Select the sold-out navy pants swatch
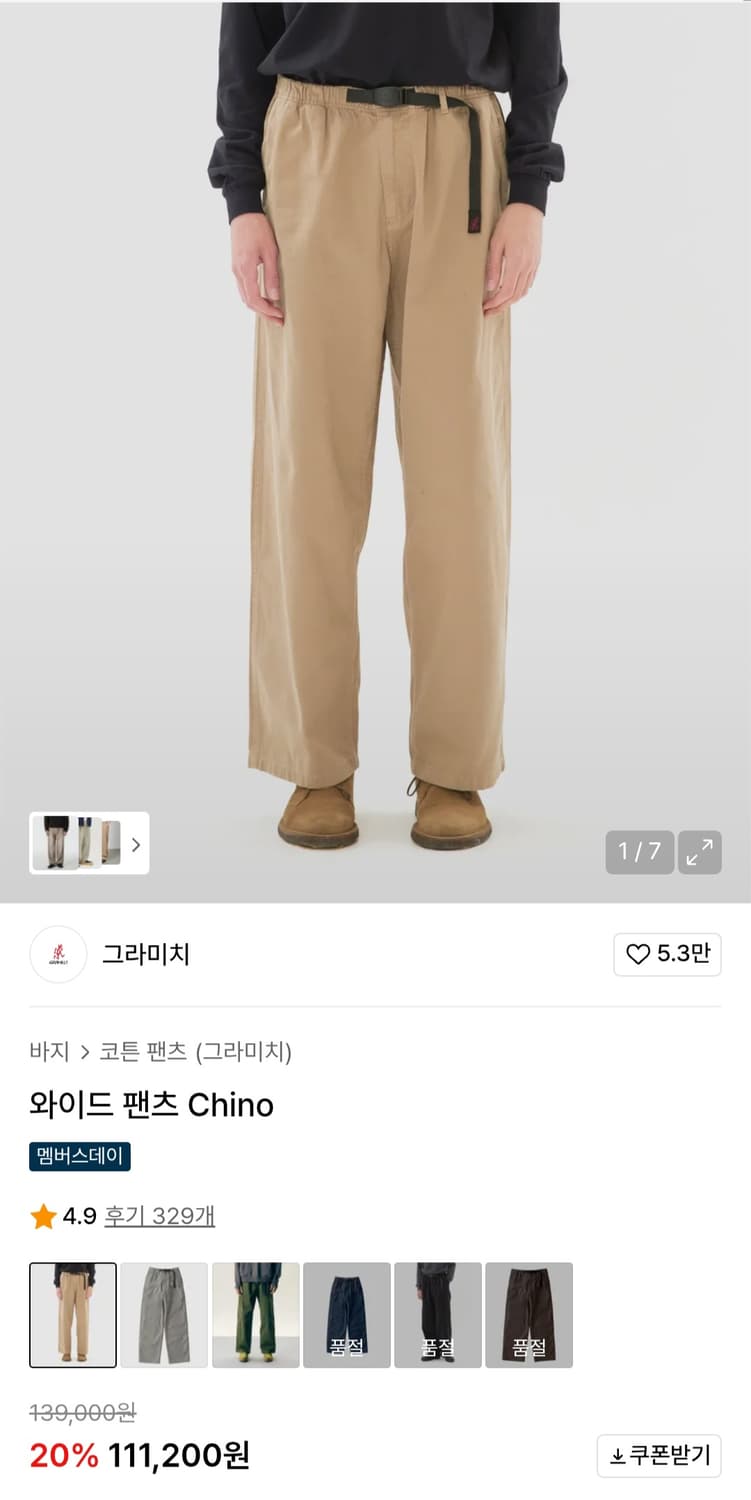 tap(346, 1315)
